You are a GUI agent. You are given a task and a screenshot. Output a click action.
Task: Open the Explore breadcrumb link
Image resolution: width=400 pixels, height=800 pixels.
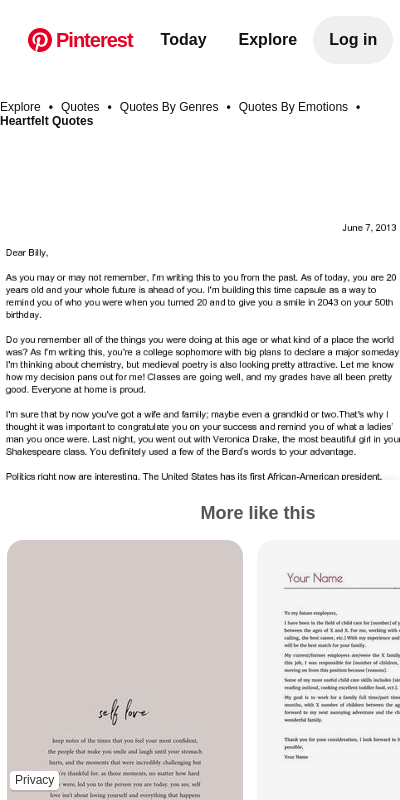pos(20,107)
